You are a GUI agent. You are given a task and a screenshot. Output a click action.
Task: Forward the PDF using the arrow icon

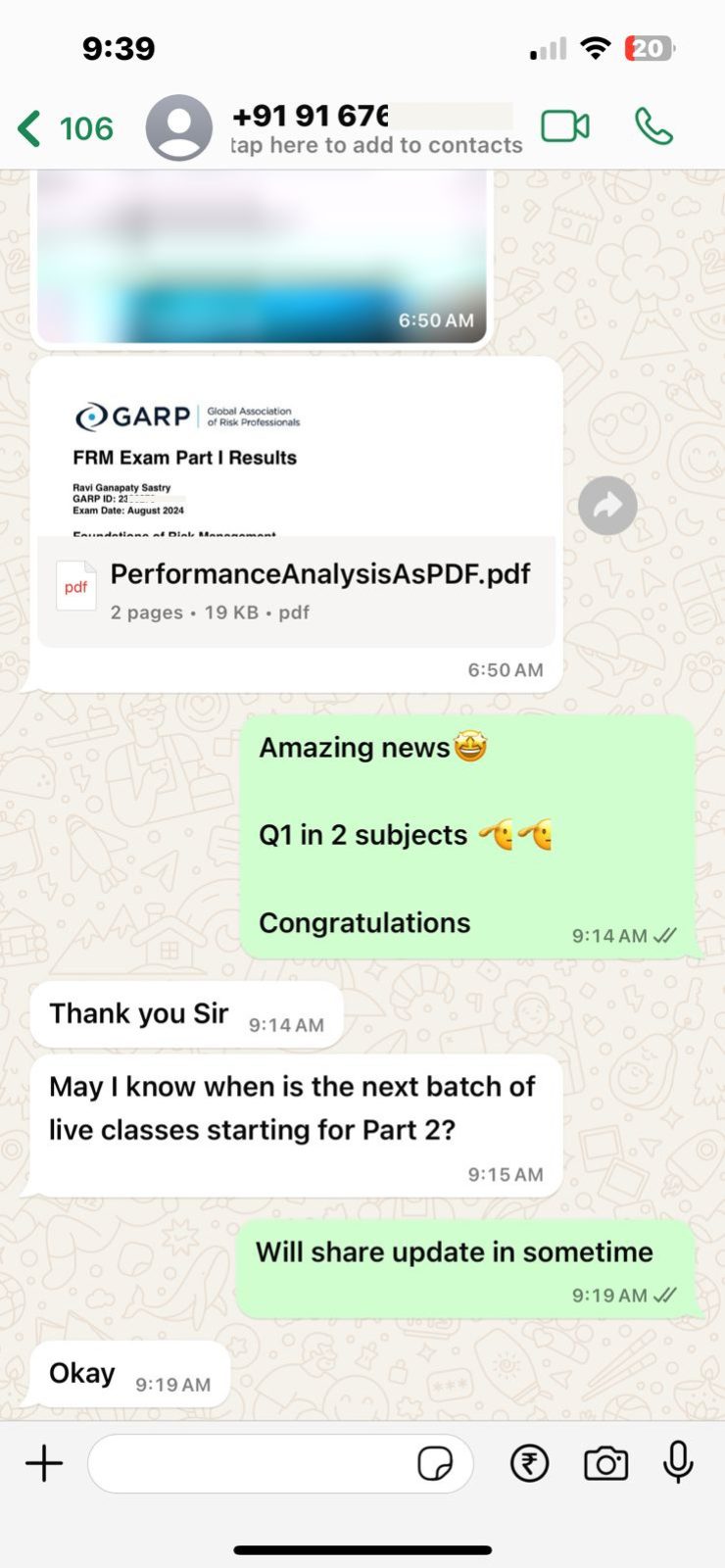click(x=607, y=506)
